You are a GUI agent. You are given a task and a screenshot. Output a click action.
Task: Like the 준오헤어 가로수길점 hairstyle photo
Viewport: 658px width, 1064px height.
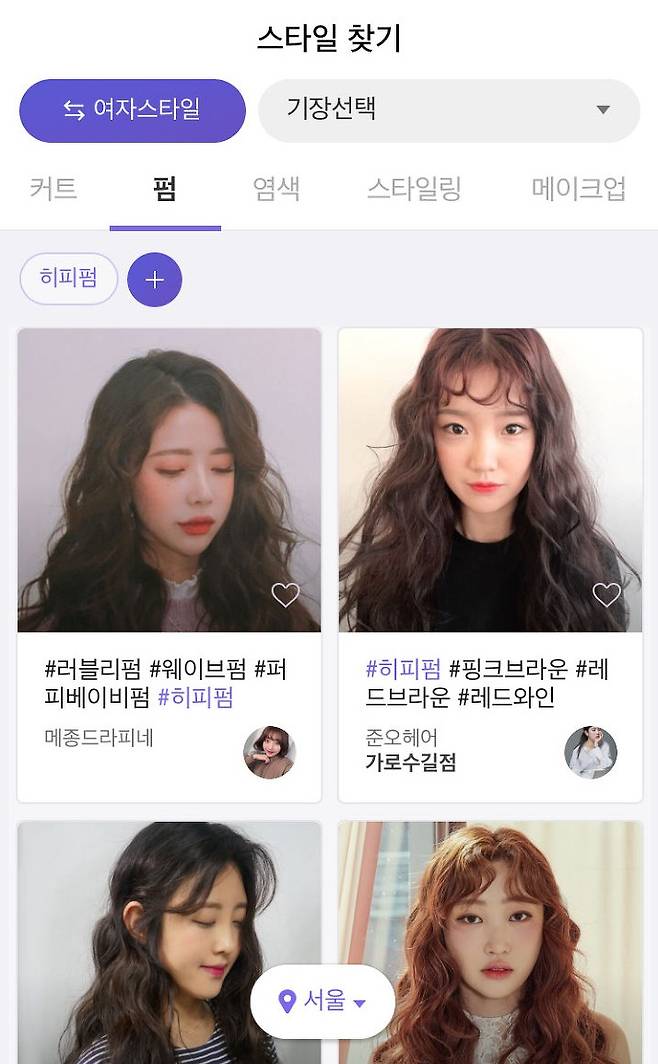tap(606, 595)
